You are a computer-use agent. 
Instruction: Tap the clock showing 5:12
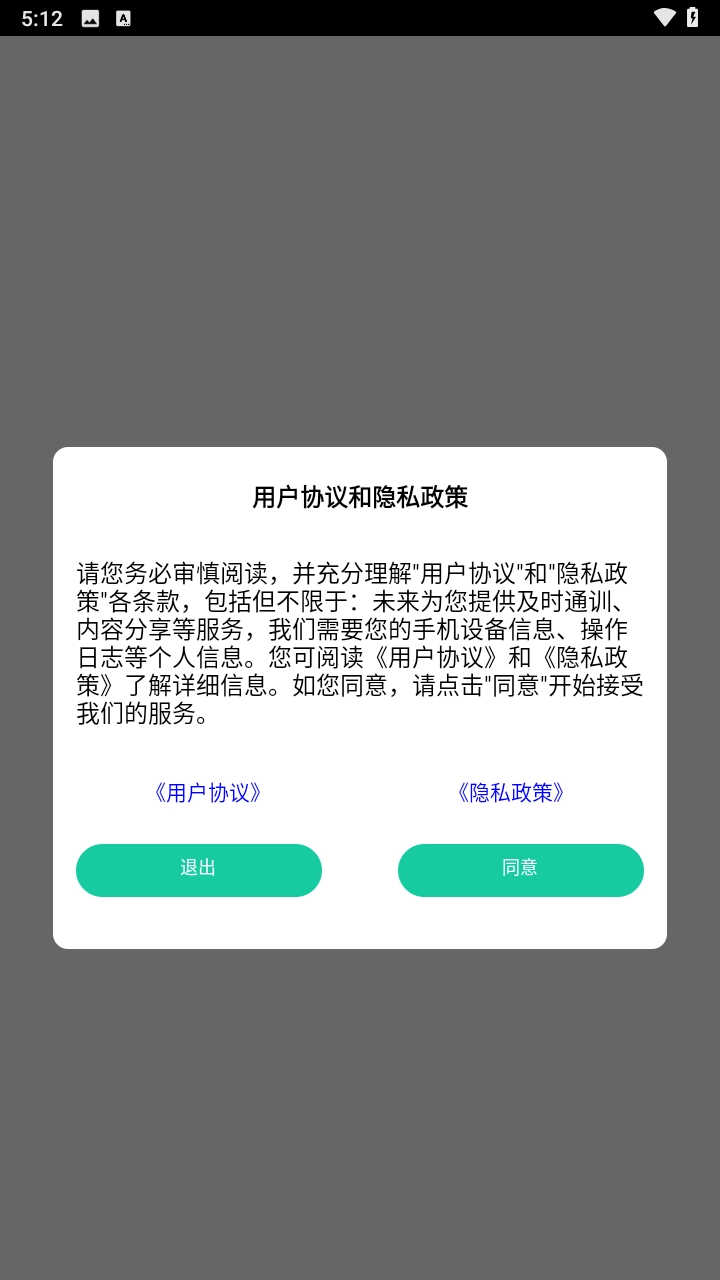[x=41, y=17]
